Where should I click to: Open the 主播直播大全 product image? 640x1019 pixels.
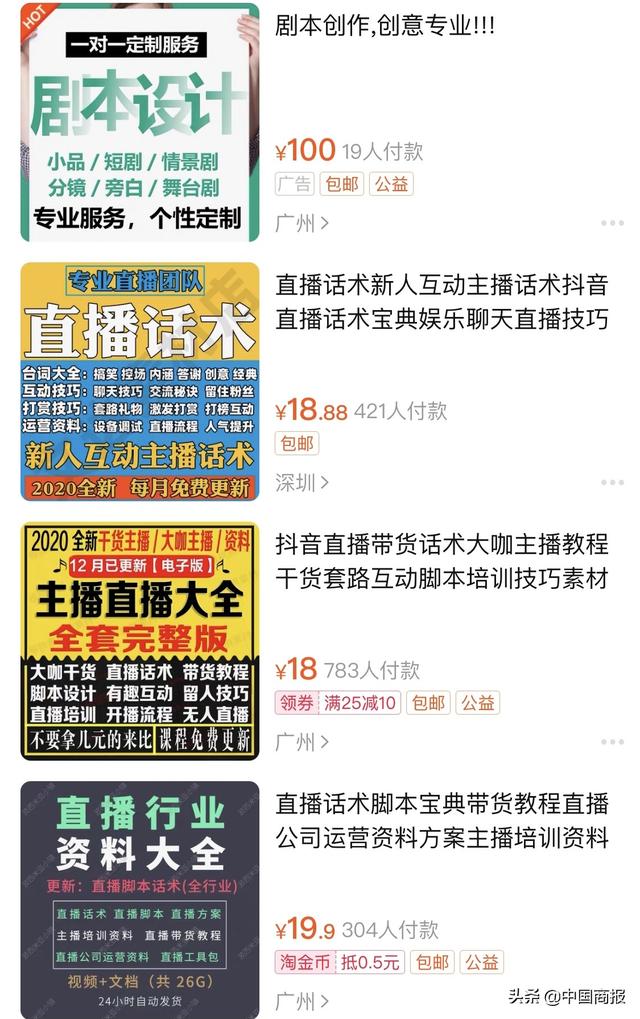(140, 640)
